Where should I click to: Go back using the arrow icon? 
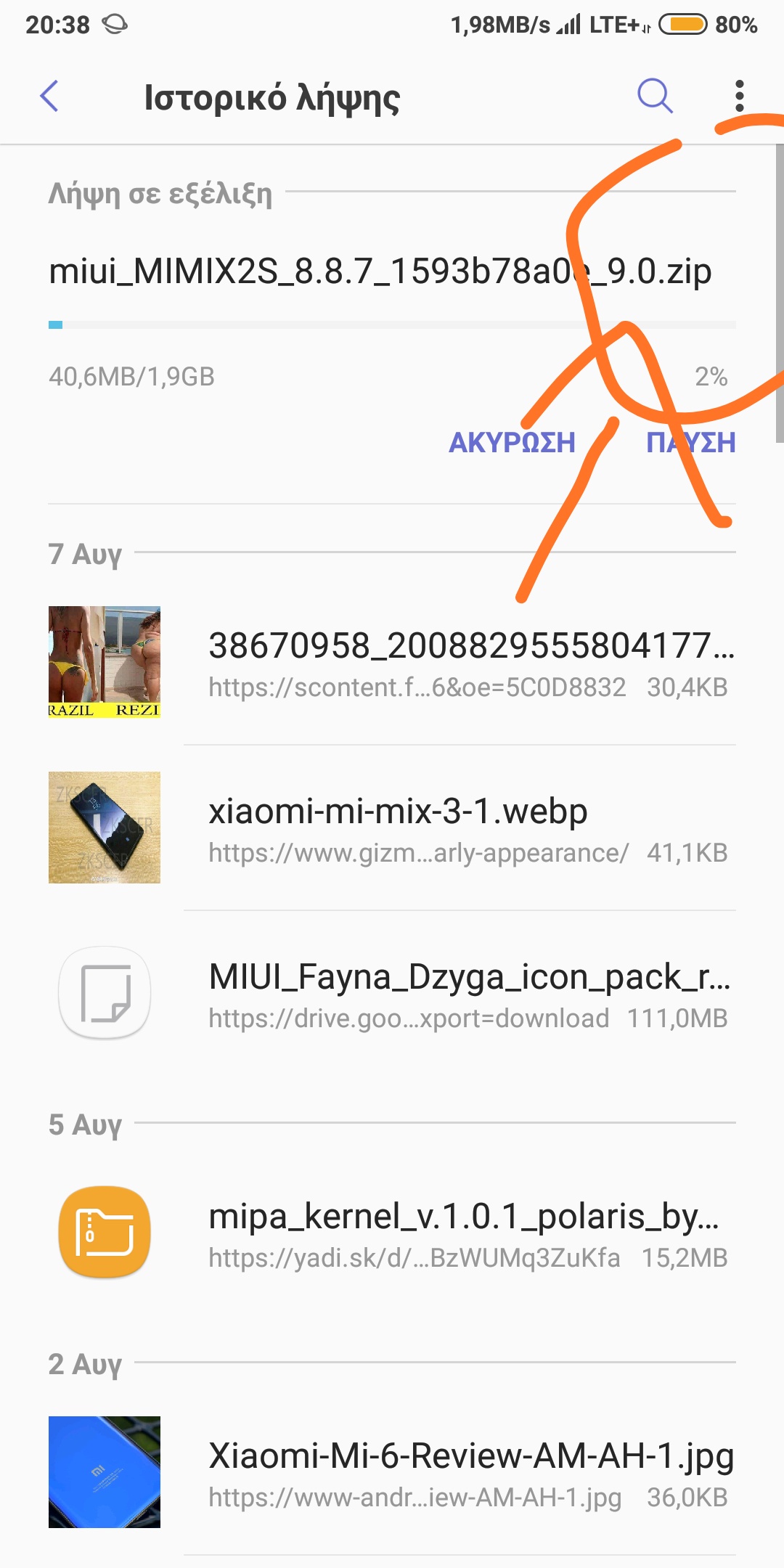click(49, 97)
